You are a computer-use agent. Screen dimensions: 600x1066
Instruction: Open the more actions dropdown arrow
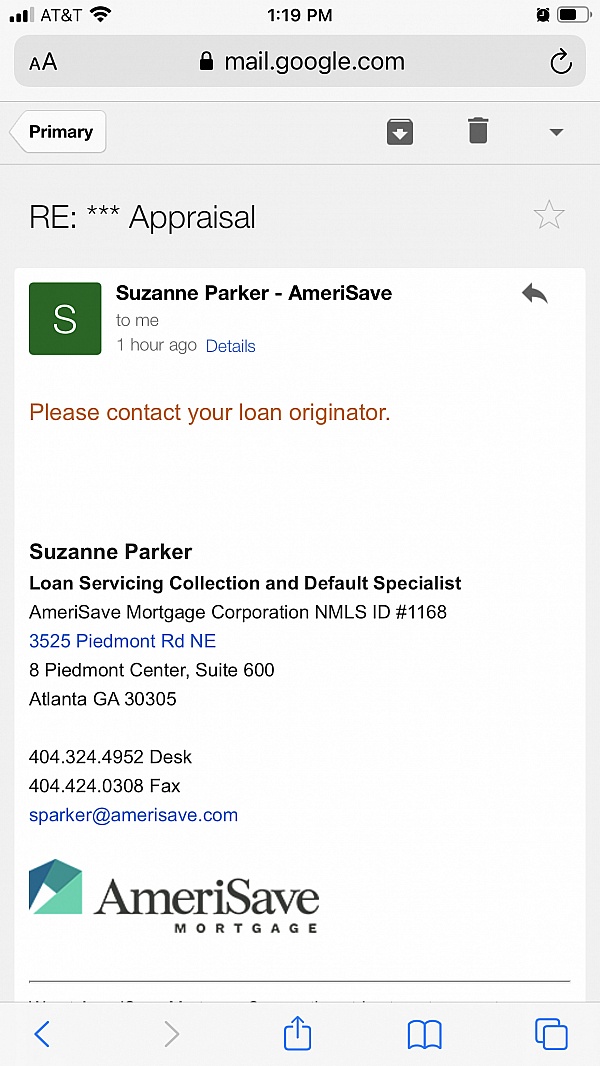[x=557, y=133]
